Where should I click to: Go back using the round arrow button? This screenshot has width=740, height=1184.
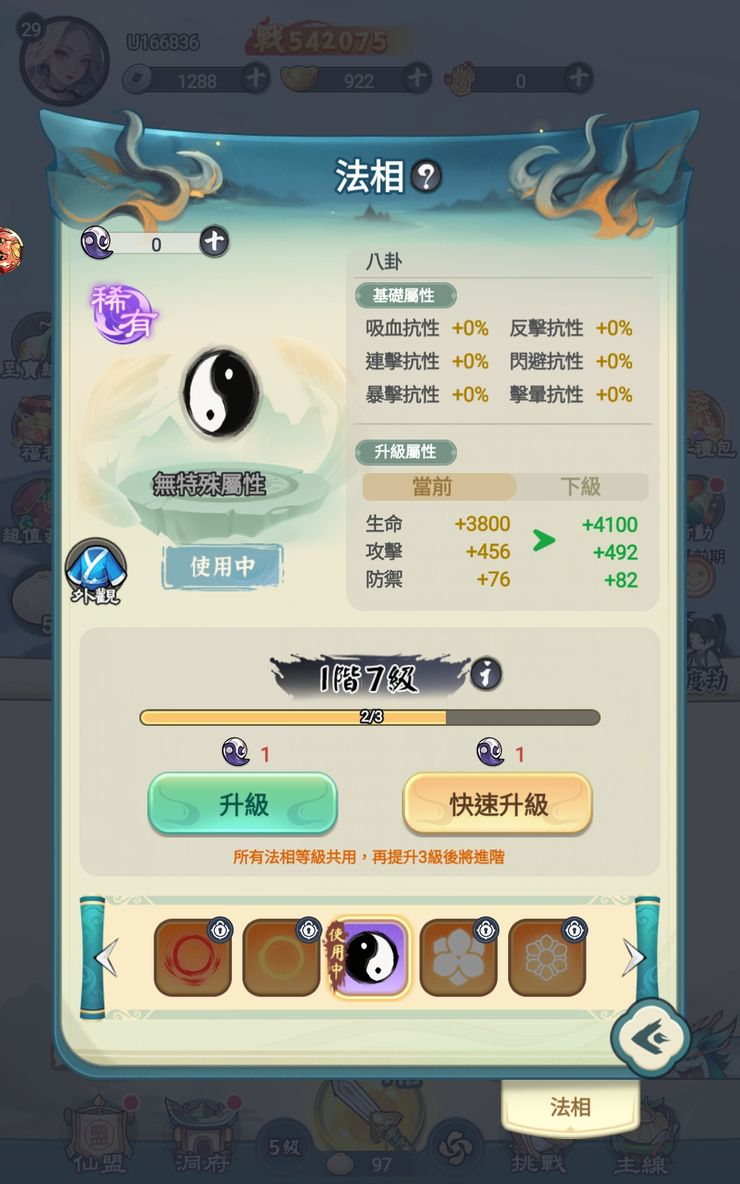pos(651,1039)
